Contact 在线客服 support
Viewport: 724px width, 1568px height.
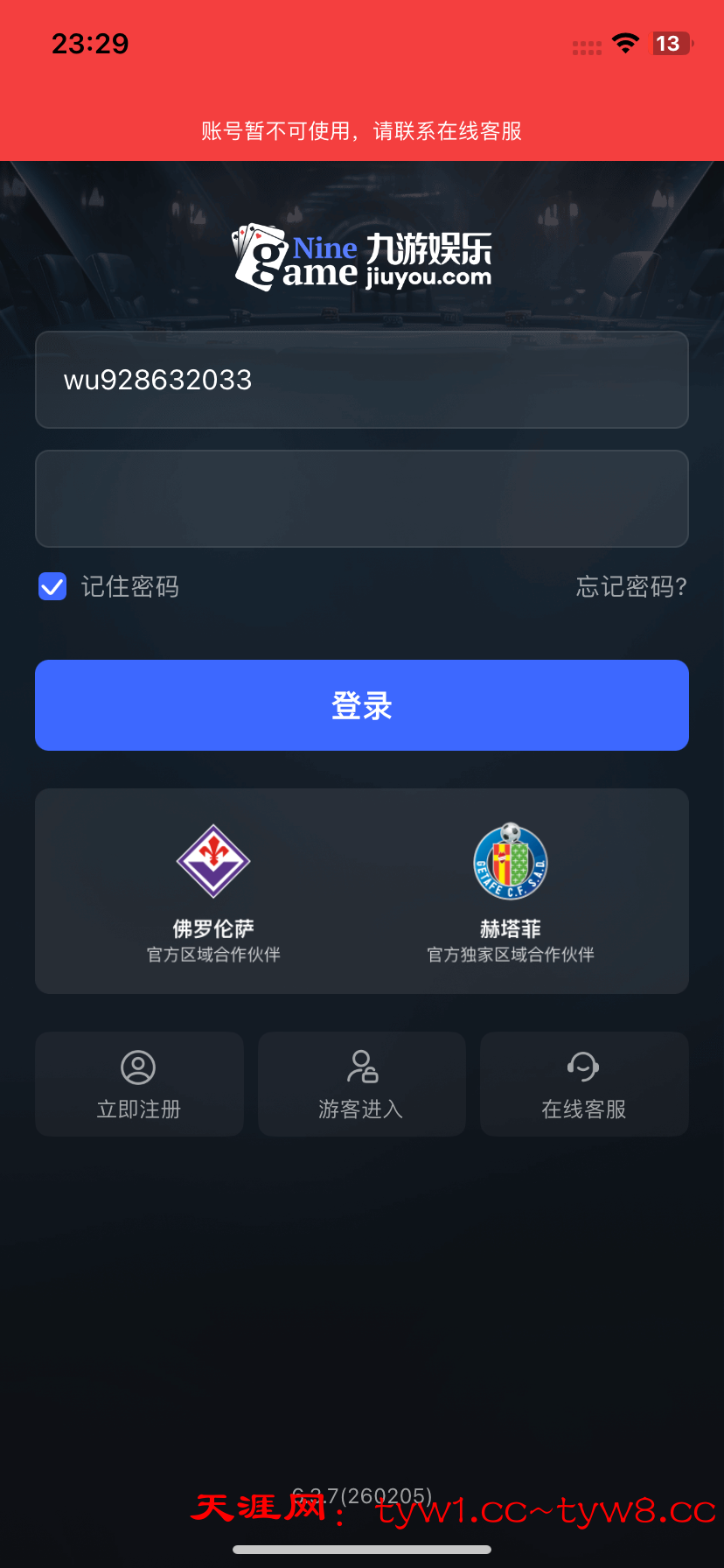[584, 1084]
